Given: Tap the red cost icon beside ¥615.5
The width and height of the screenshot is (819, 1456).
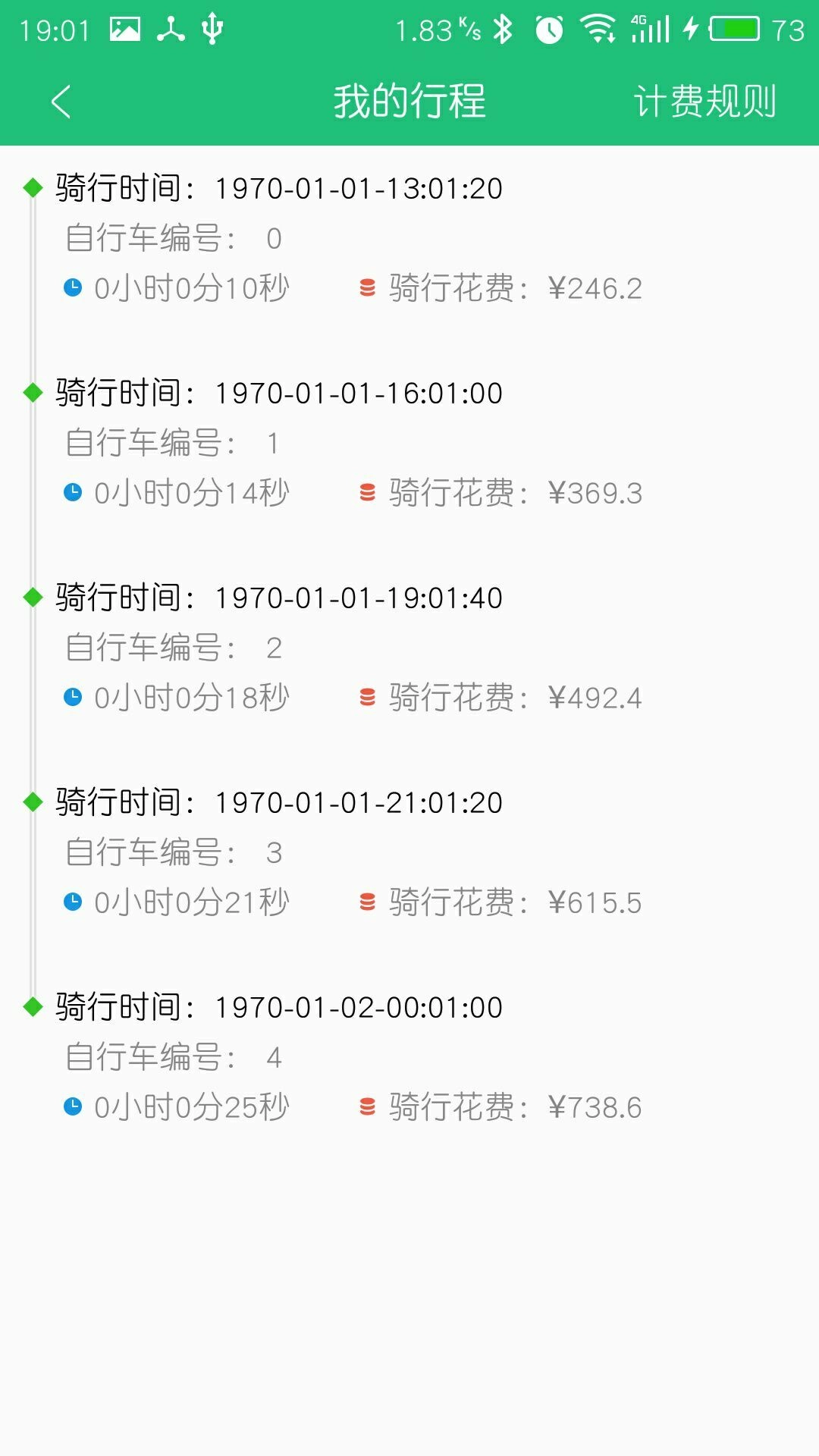Looking at the screenshot, I should coord(367,902).
